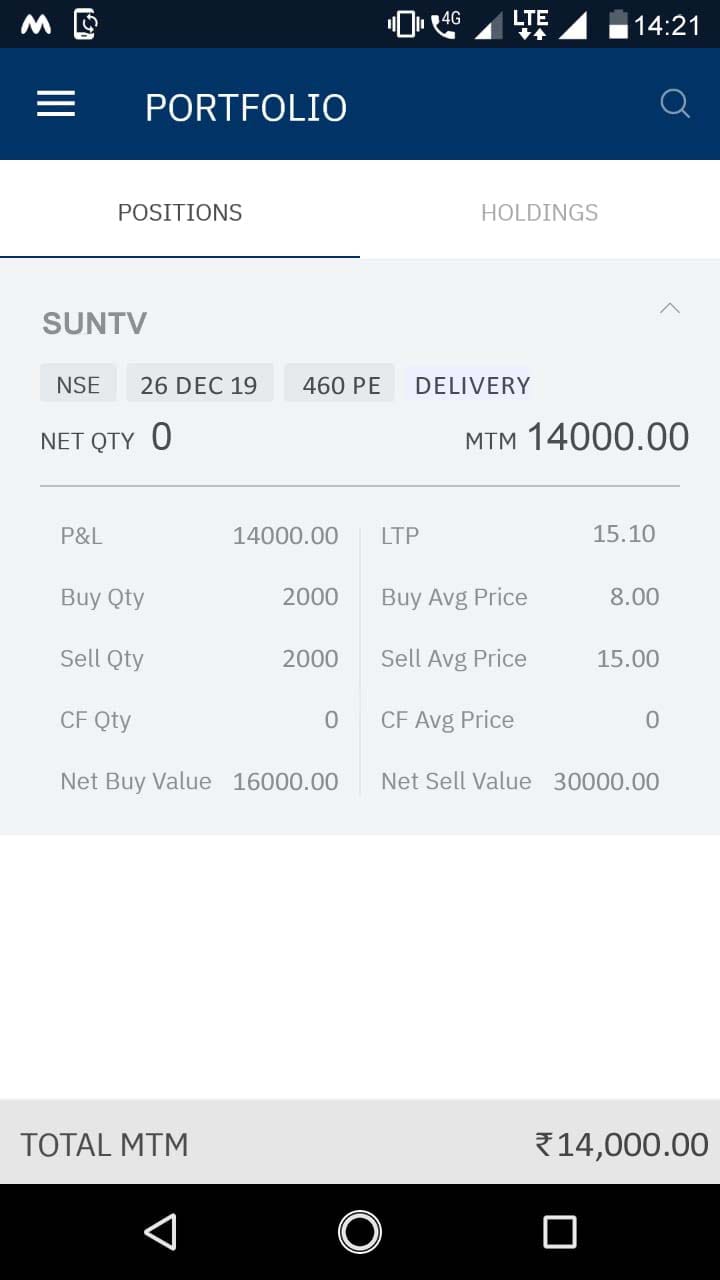Collapse the SUNTV position details
Viewport: 720px width, 1280px height.
[670, 308]
